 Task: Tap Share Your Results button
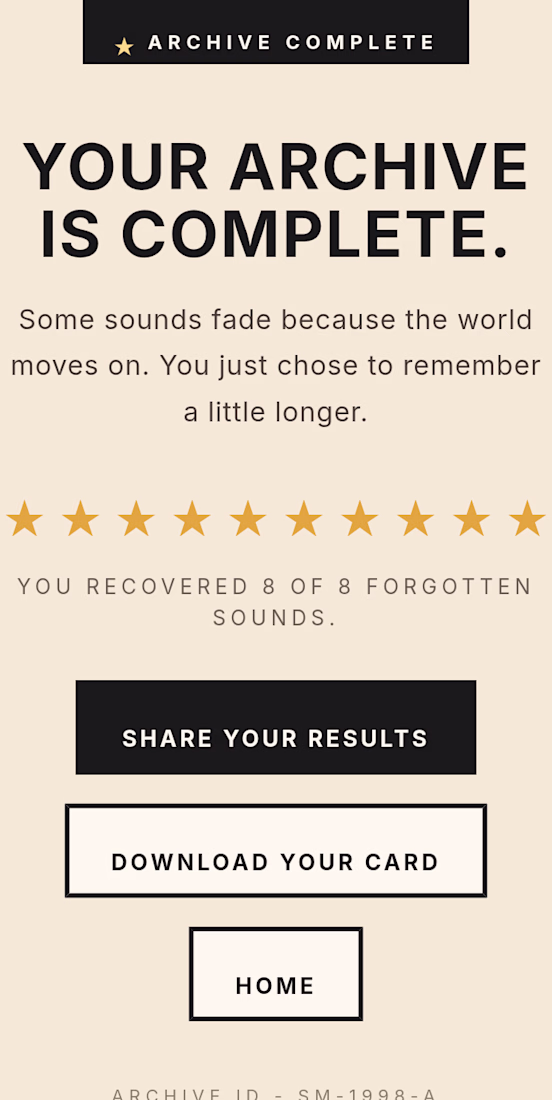point(276,727)
